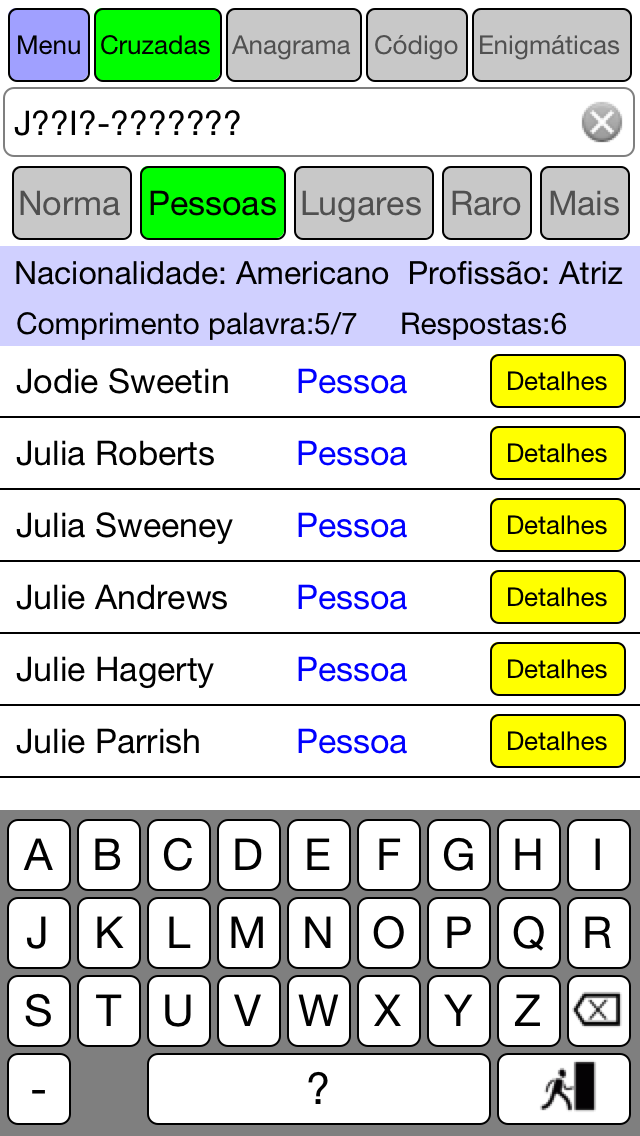This screenshot has height=1136, width=640.
Task: Tap the question mark wildcard key
Action: (318, 1089)
